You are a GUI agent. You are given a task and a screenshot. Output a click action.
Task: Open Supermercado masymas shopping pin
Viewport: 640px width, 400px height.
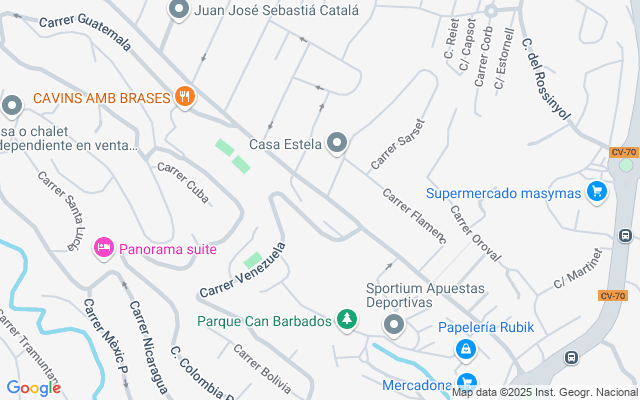(597, 192)
